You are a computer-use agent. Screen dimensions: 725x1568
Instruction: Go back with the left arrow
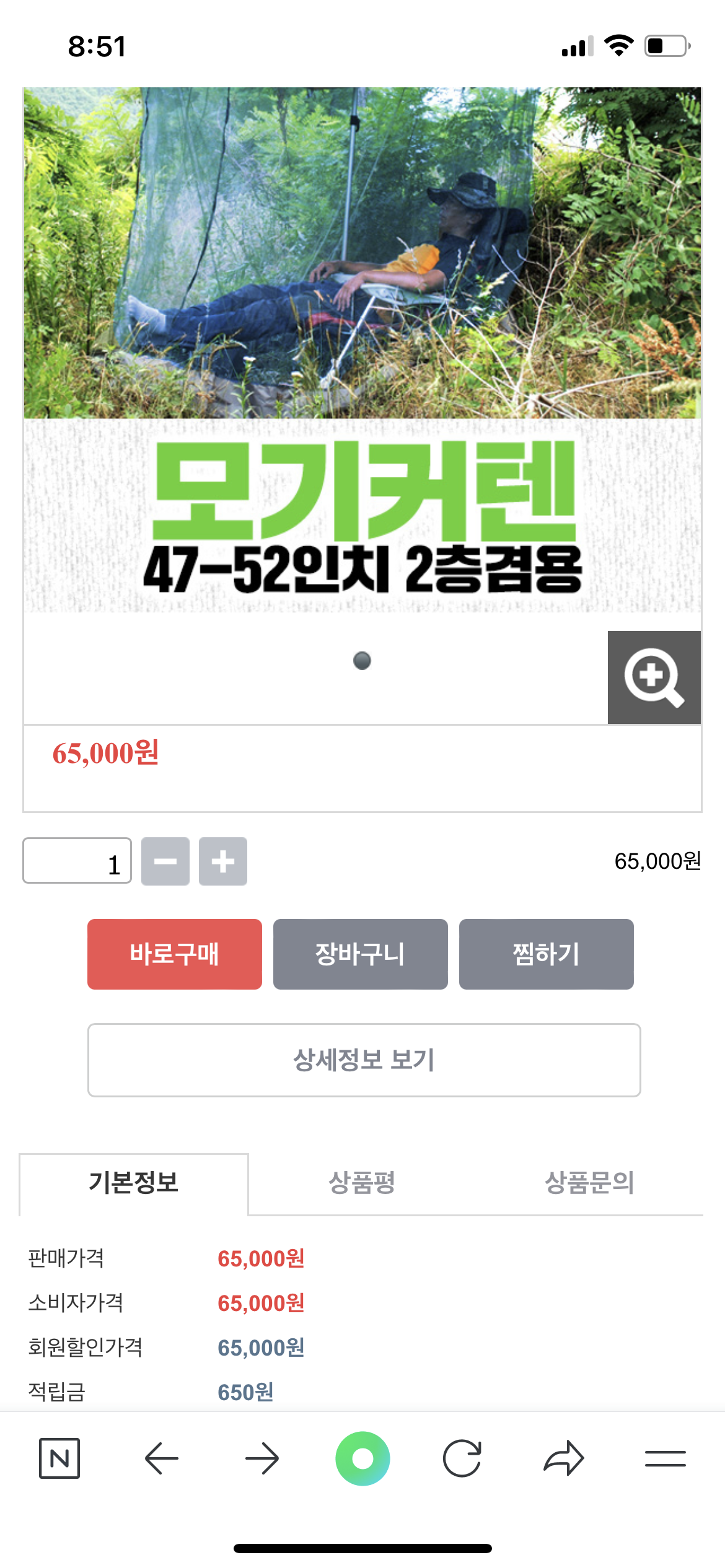coord(162,1458)
